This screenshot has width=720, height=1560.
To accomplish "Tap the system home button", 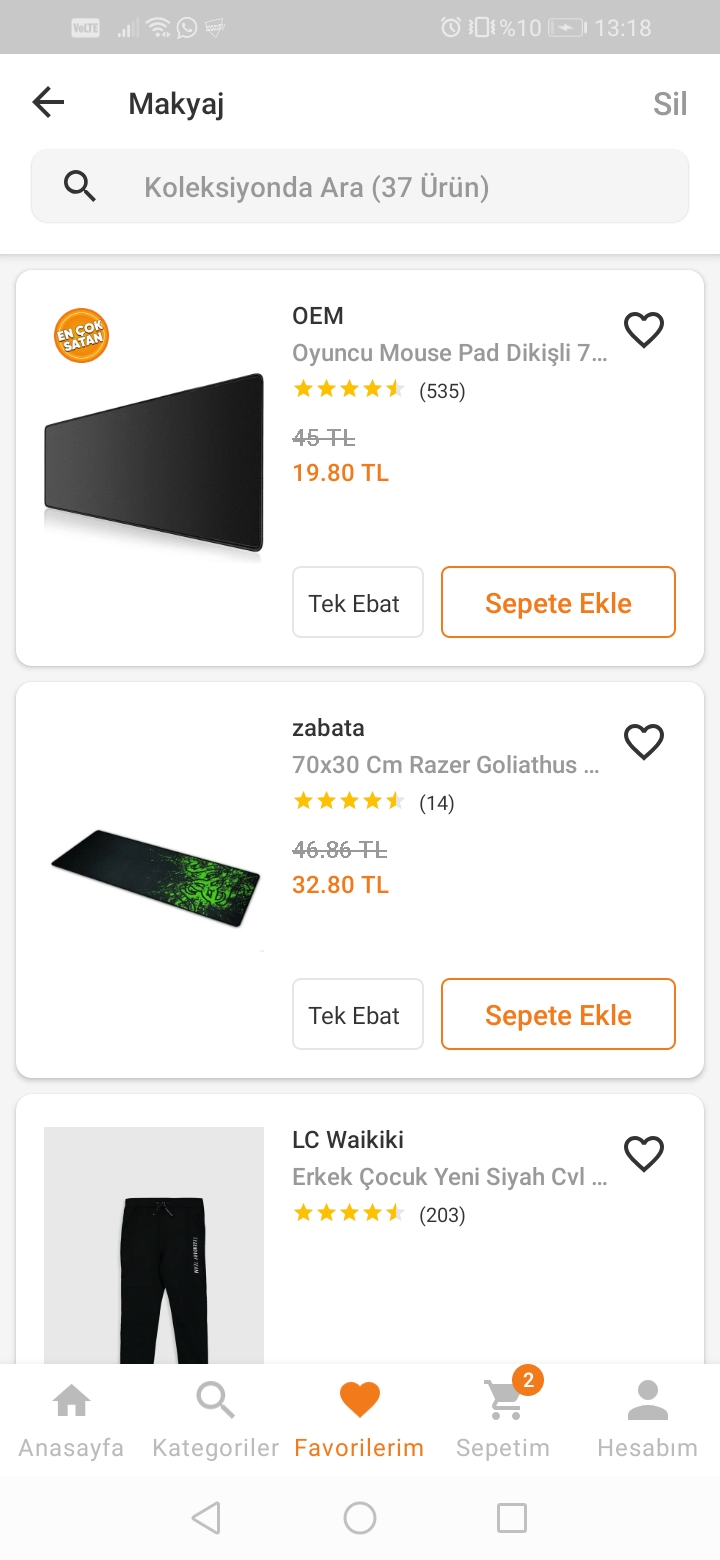I will pos(360,1518).
